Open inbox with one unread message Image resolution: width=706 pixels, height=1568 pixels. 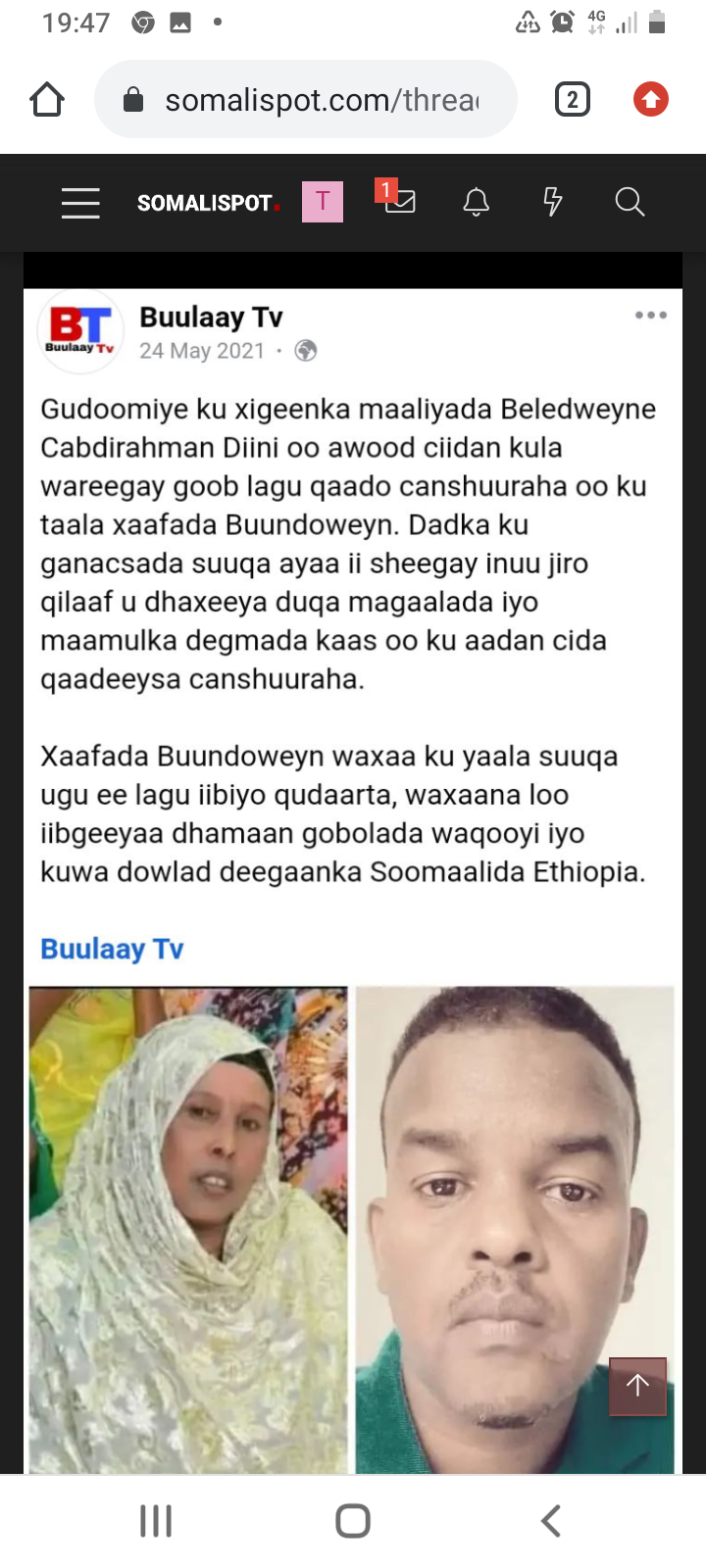[399, 200]
